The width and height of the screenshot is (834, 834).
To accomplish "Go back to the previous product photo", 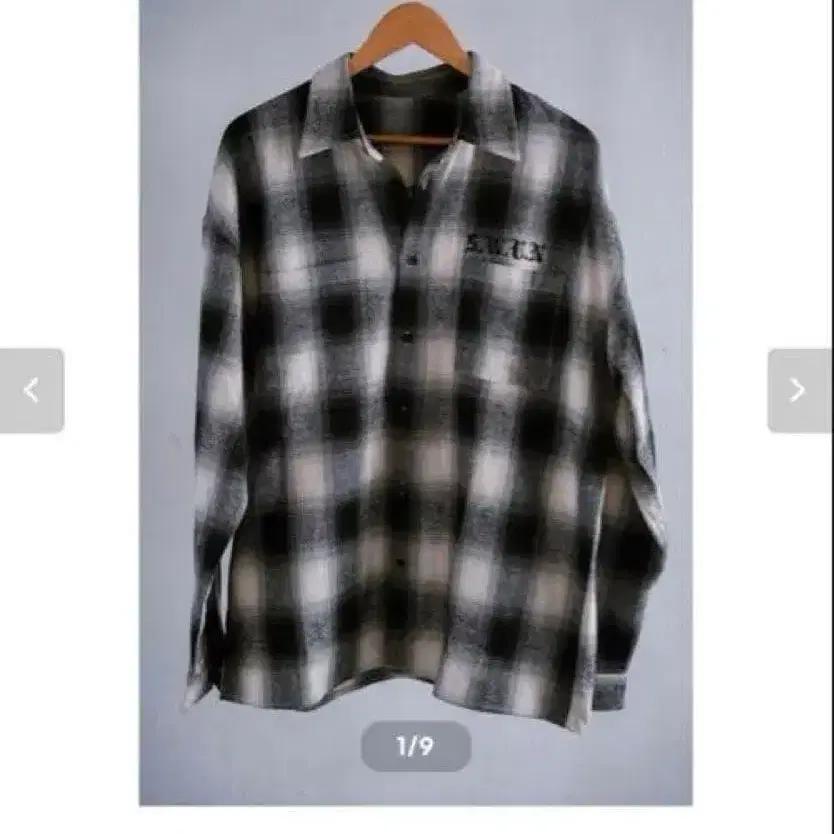I will (32, 390).
